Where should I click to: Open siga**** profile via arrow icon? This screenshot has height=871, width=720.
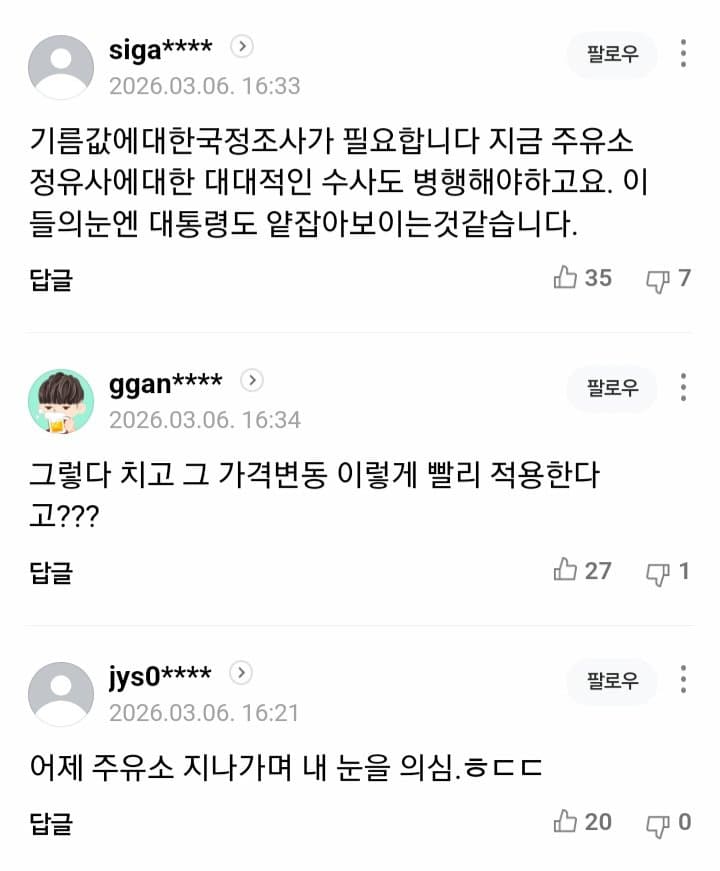[x=242, y=46]
